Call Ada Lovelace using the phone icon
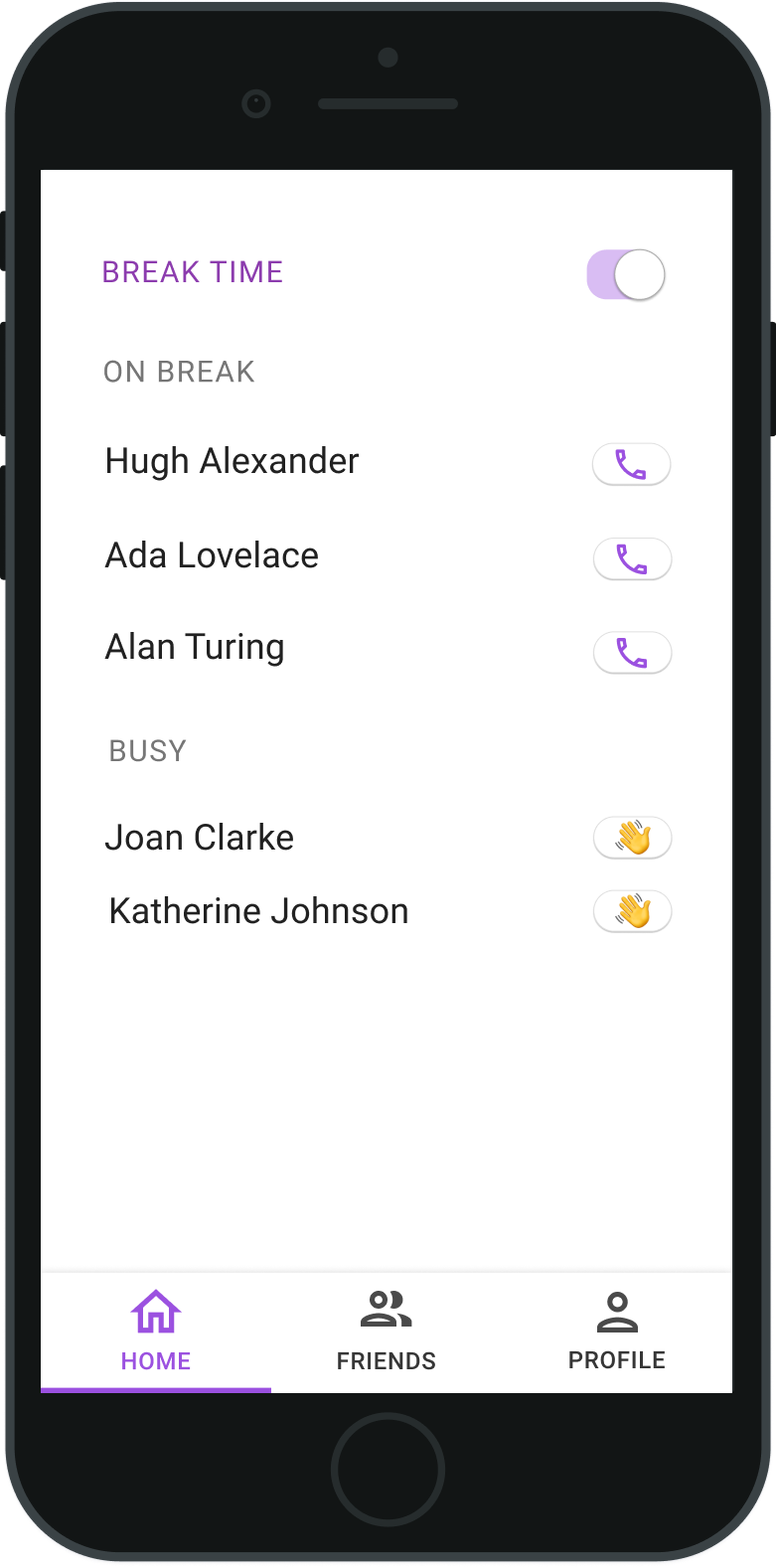The width and height of the screenshot is (776, 1568). point(632,558)
